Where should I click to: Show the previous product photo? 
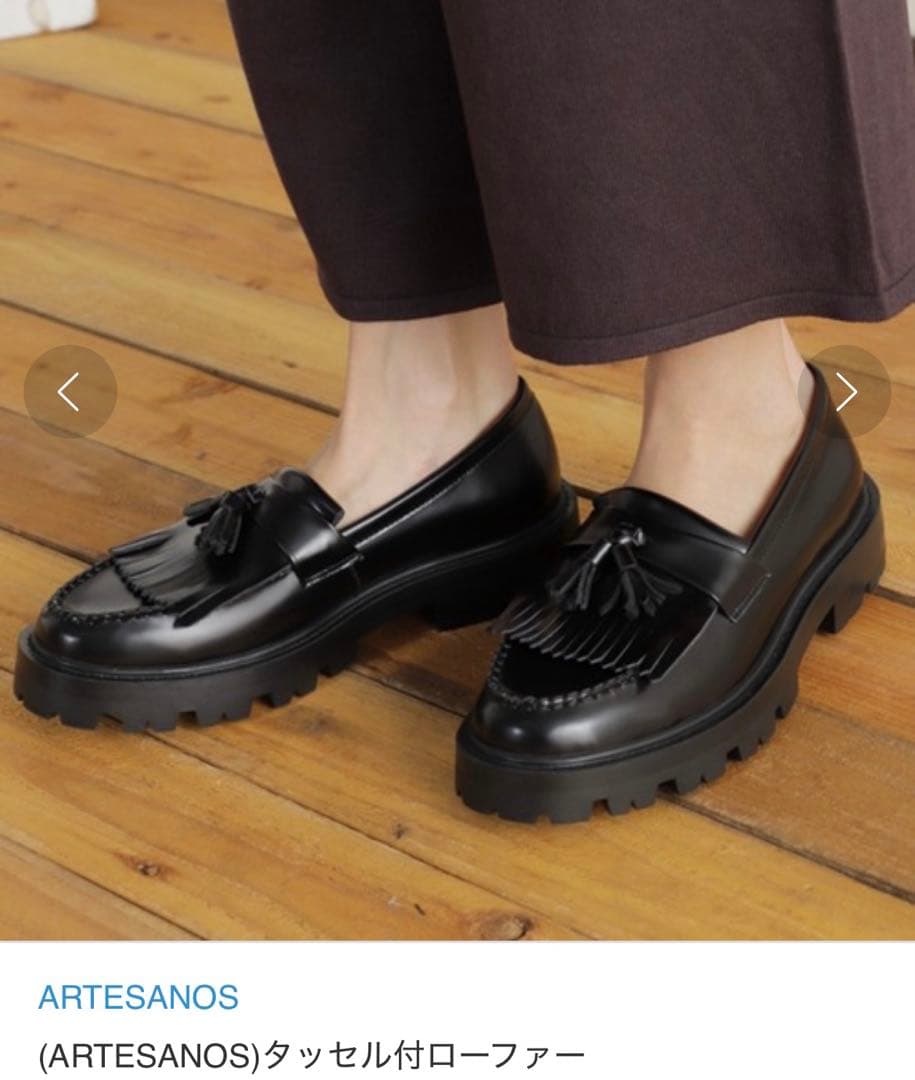(x=69, y=392)
